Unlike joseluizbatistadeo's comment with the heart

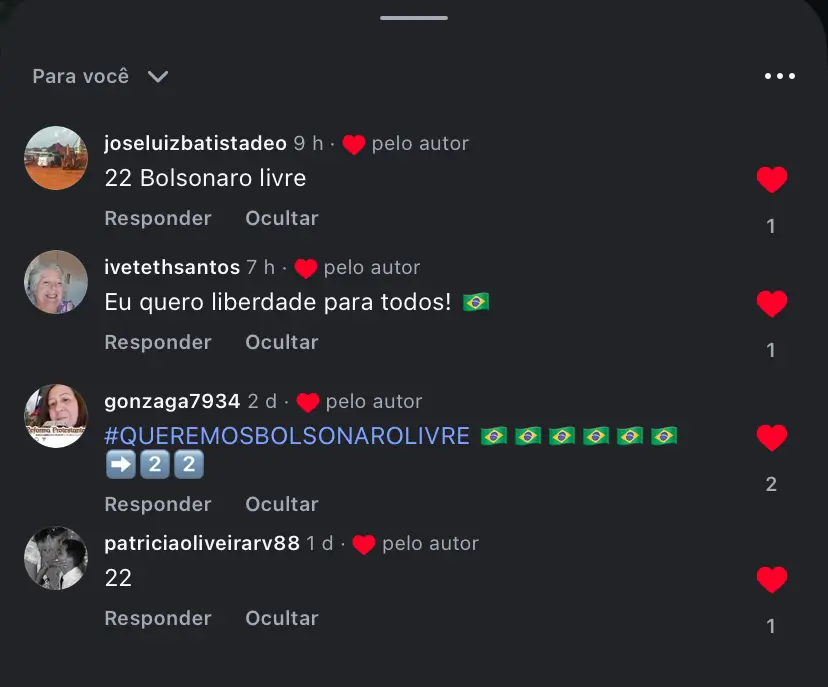pyautogui.click(x=771, y=180)
